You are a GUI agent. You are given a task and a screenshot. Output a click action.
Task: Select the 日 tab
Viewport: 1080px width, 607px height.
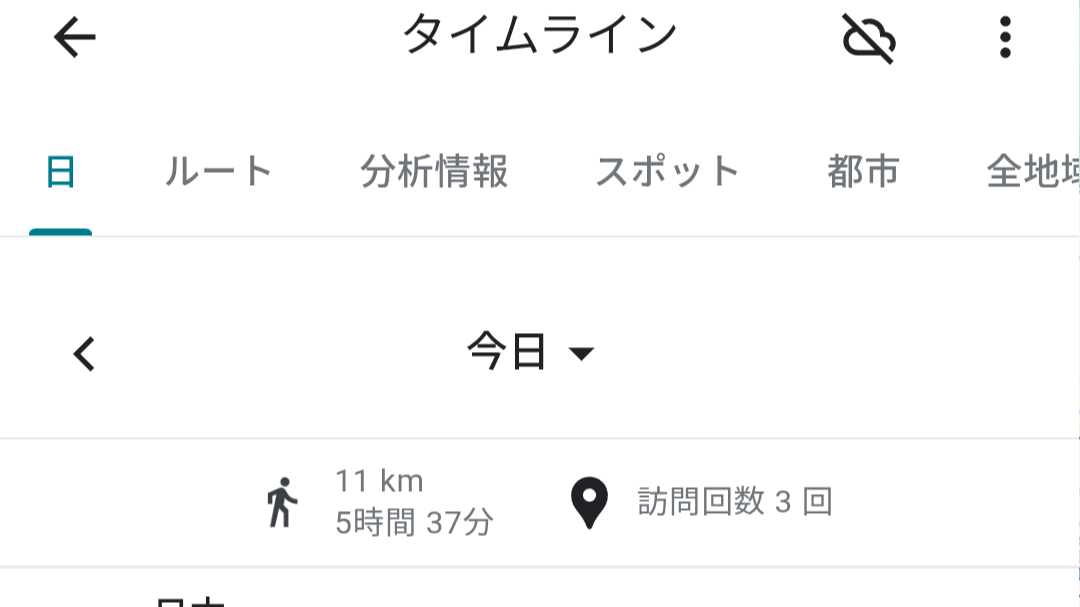[60, 172]
